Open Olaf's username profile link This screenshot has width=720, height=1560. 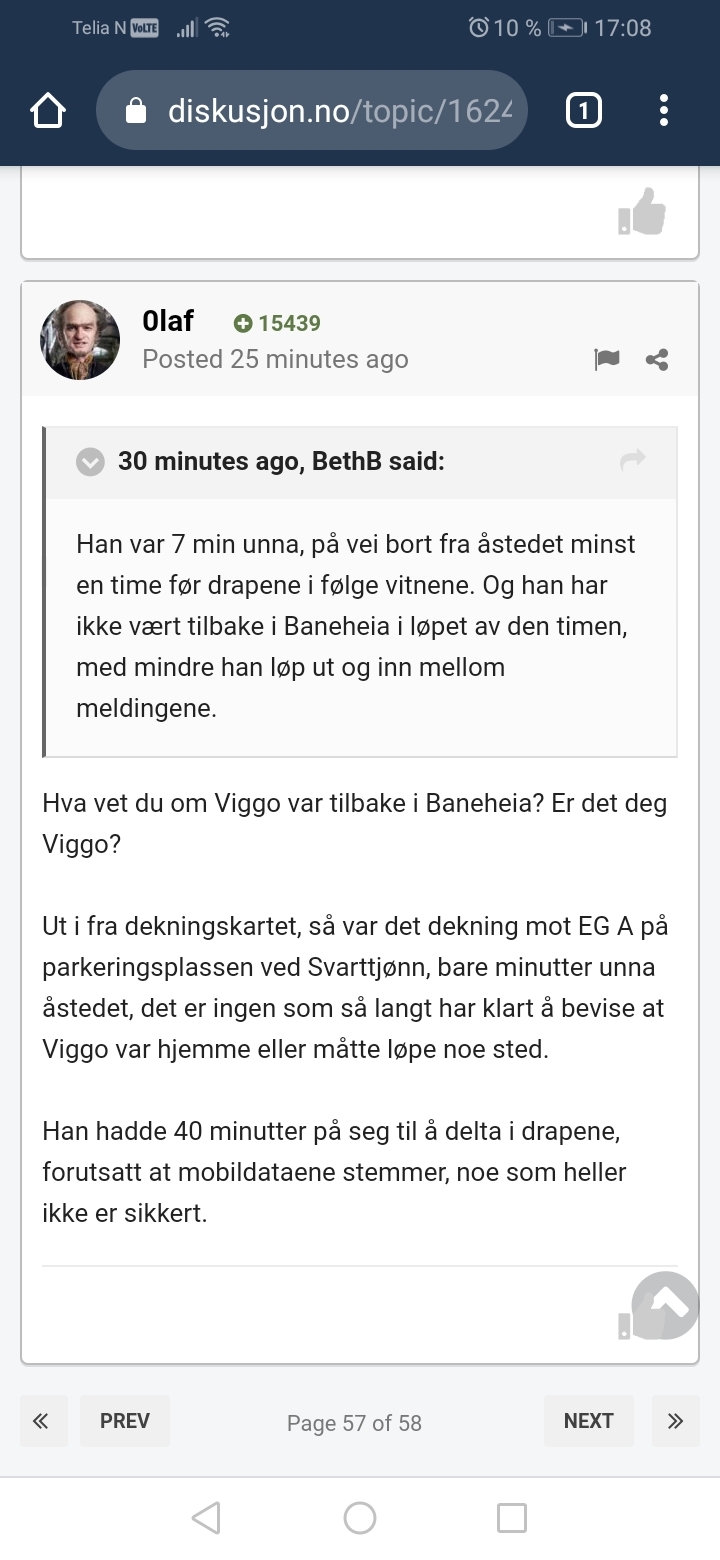pyautogui.click(x=168, y=321)
